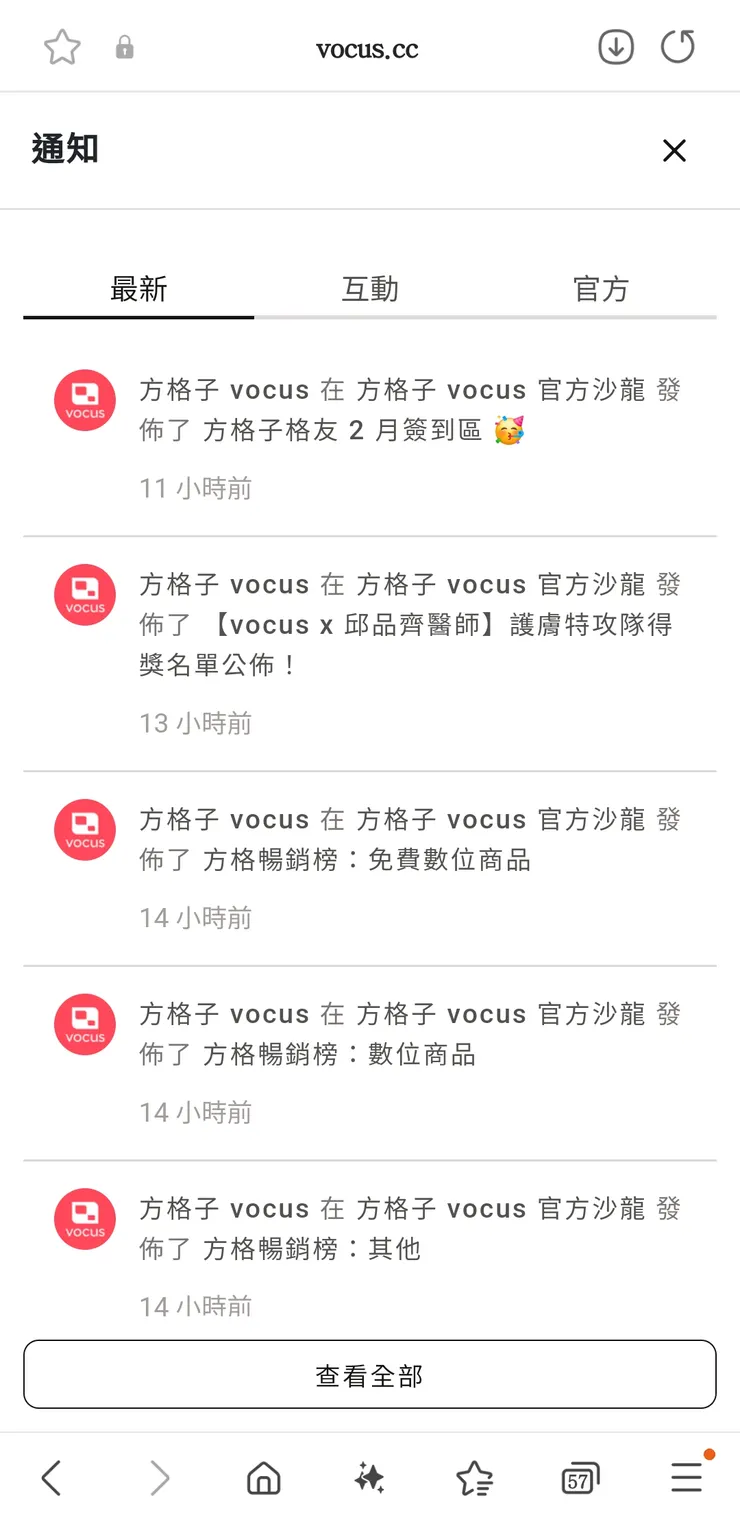Open the home icon in bottom toolbar
This screenshot has height=1524, width=740.
point(263,1477)
